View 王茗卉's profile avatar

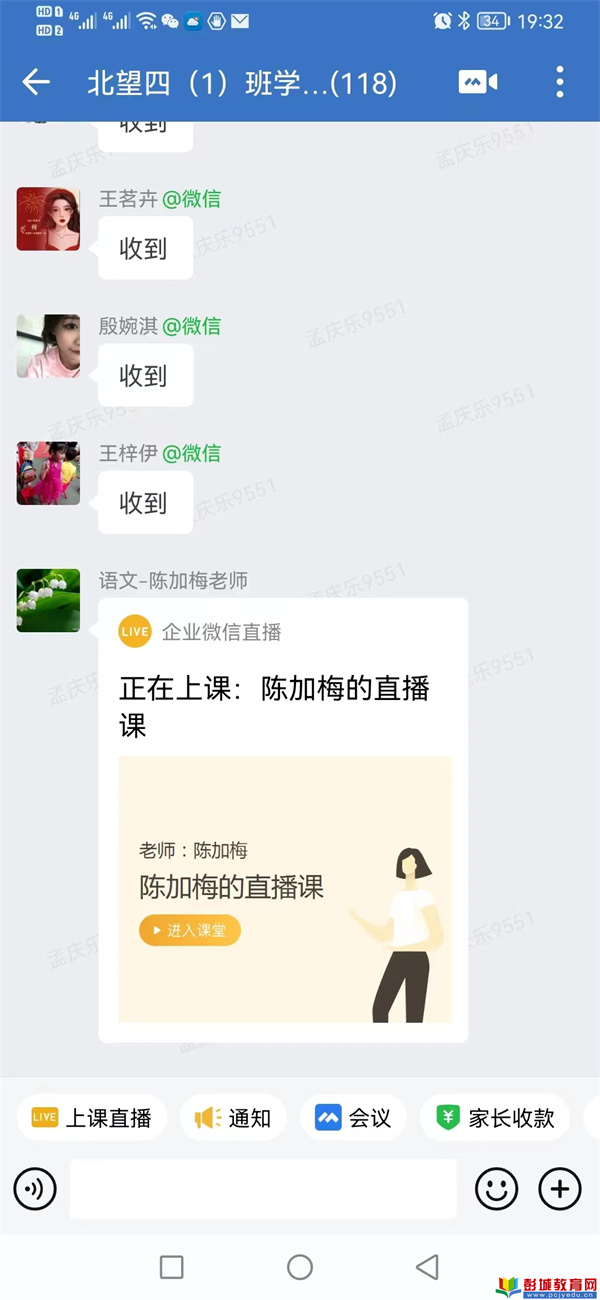(x=48, y=219)
